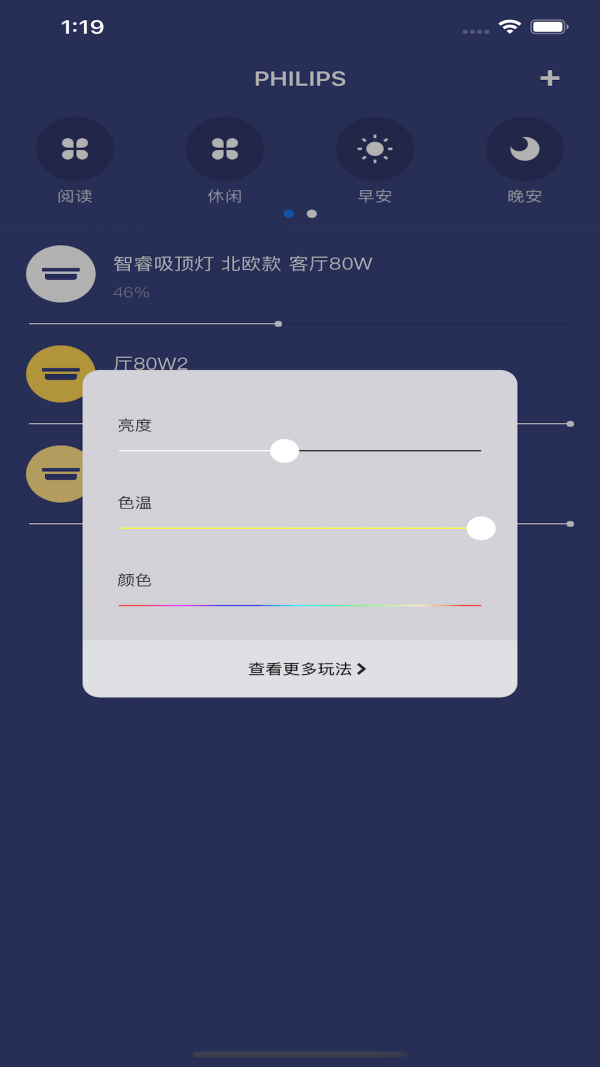Pick a hue on the 颜色 color bar
This screenshot has width=600, height=1067.
(300, 605)
